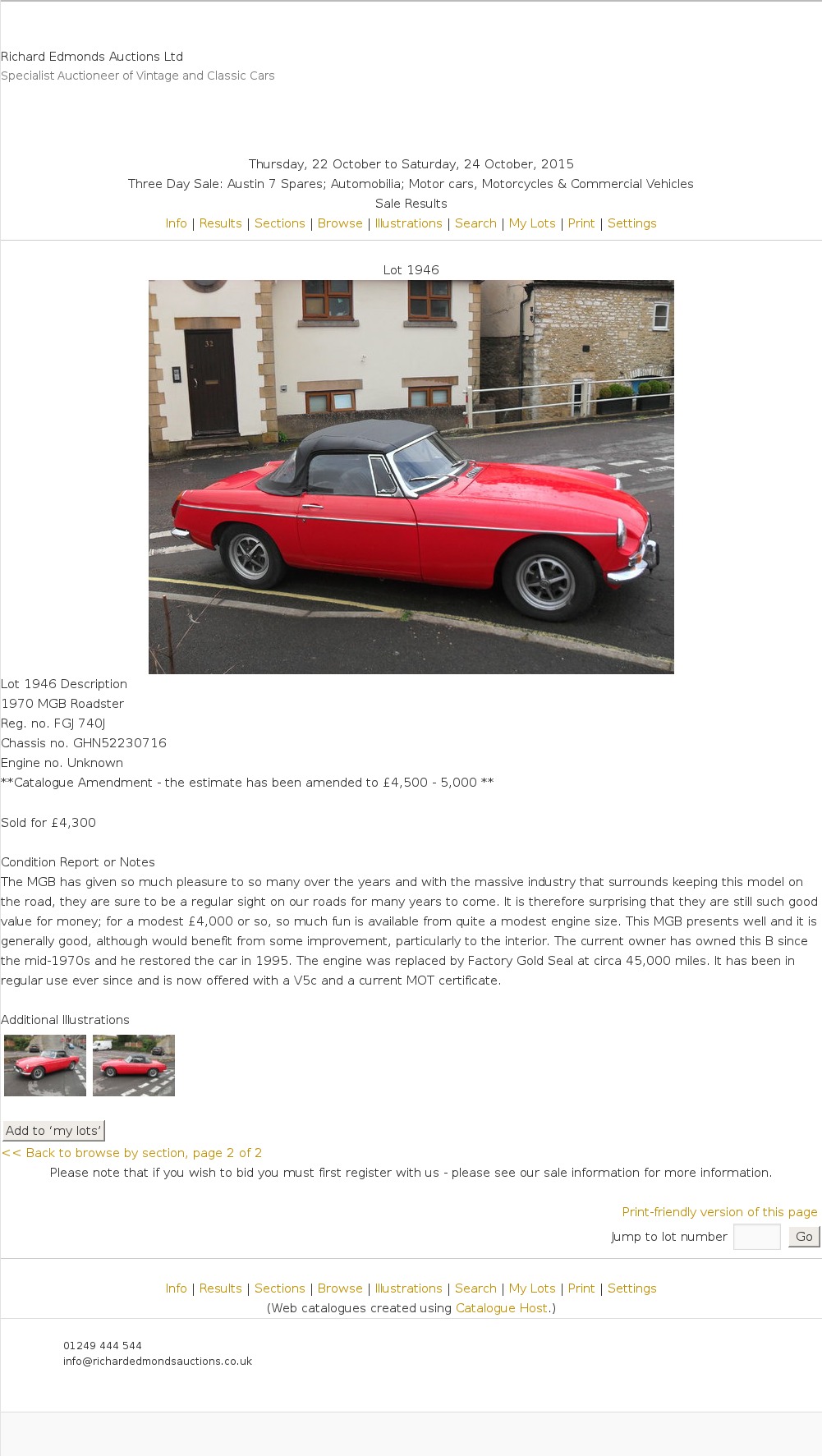
Task: Open Illustrations in top menu
Action: [408, 223]
